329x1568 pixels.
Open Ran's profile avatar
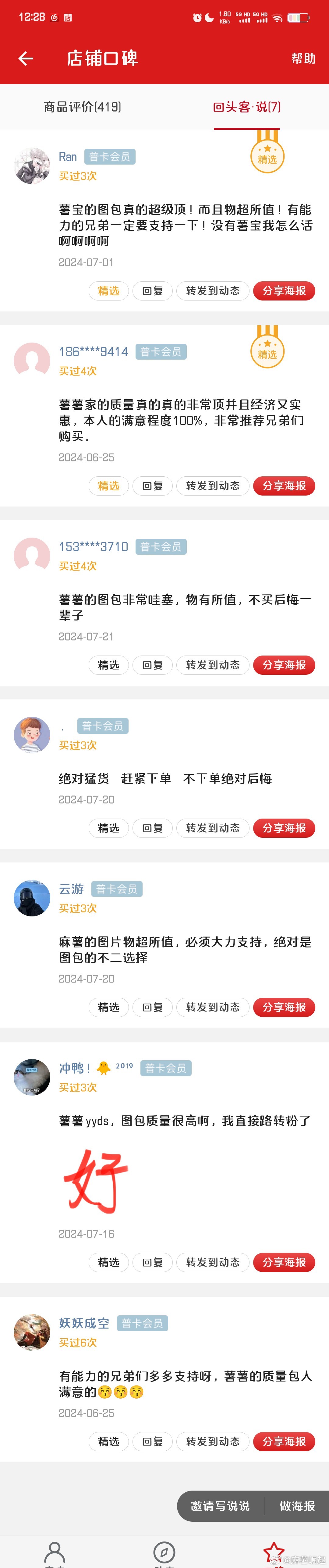point(32,165)
